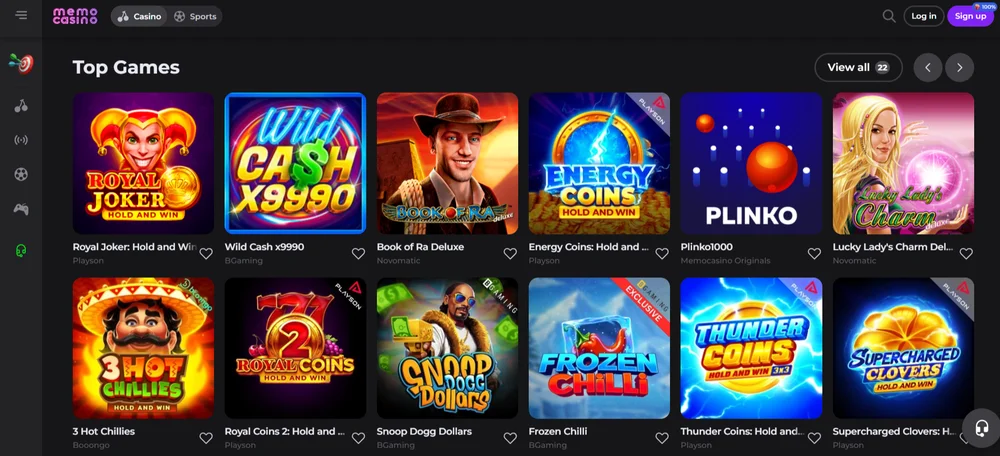Open the hamburger menu

tap(21, 15)
